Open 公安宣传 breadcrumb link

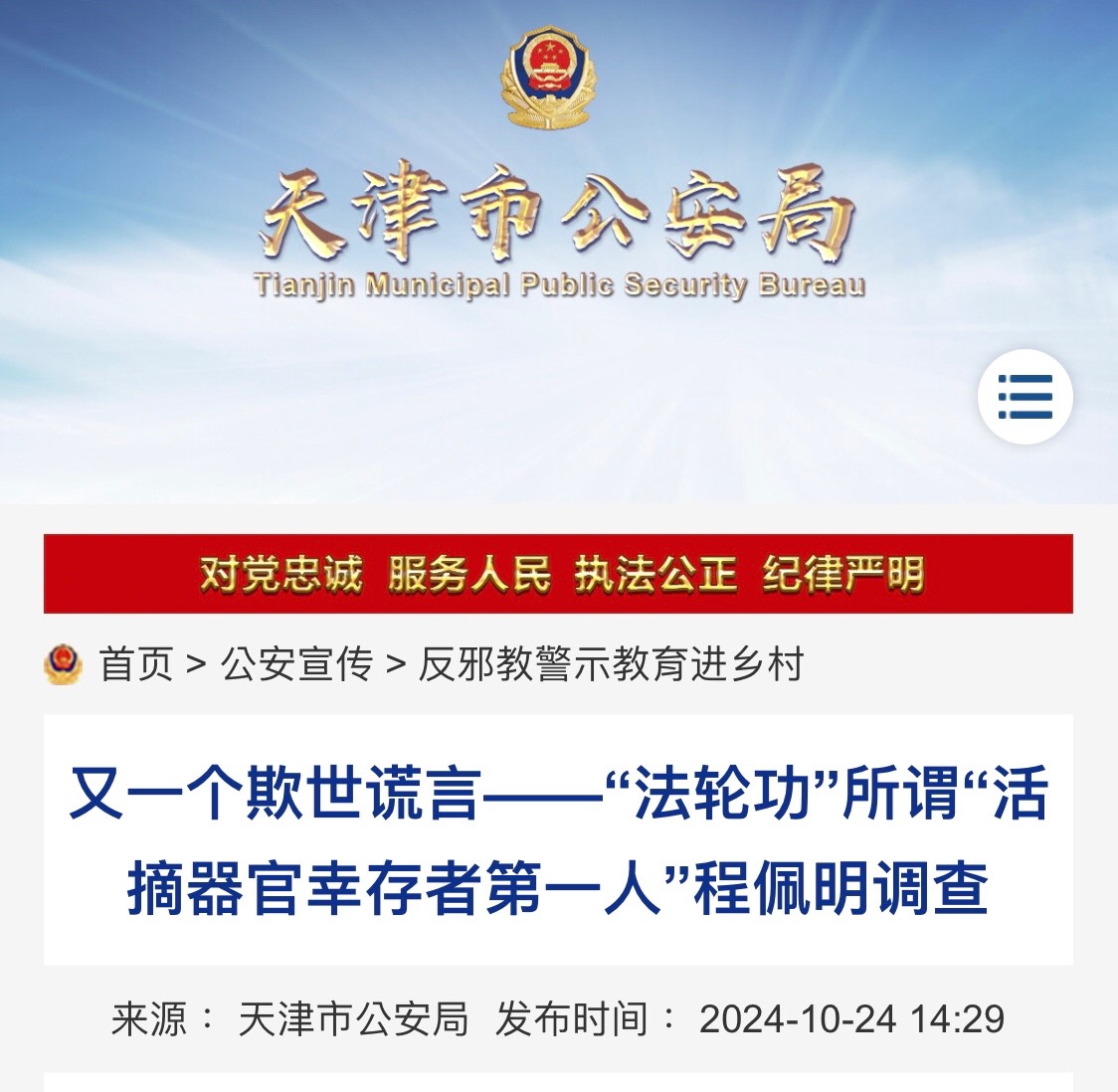click(x=296, y=664)
